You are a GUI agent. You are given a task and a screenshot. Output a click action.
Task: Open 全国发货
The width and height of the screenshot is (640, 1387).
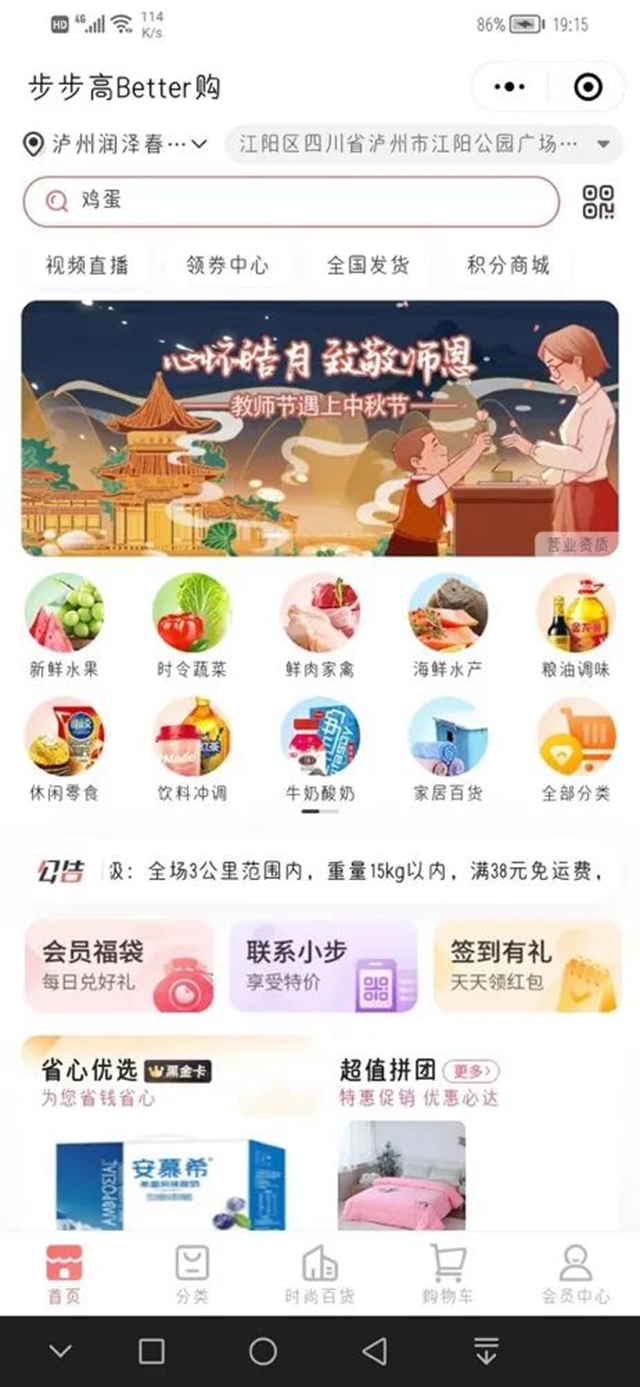(x=368, y=265)
